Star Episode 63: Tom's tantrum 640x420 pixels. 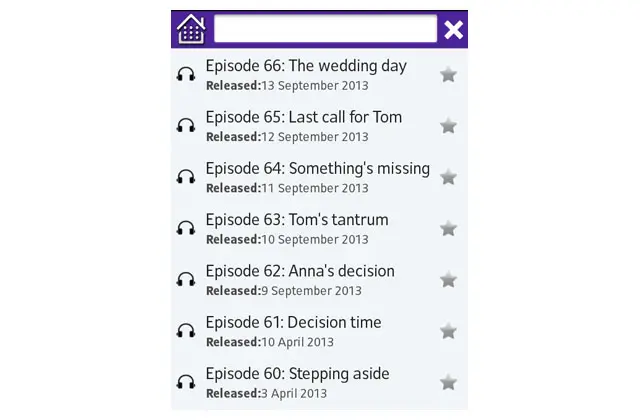448,228
